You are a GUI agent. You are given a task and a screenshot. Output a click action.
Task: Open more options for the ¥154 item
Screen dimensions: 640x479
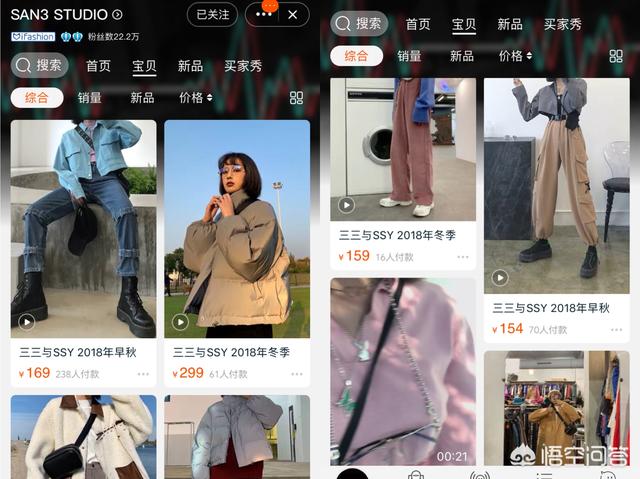pyautogui.click(x=617, y=329)
